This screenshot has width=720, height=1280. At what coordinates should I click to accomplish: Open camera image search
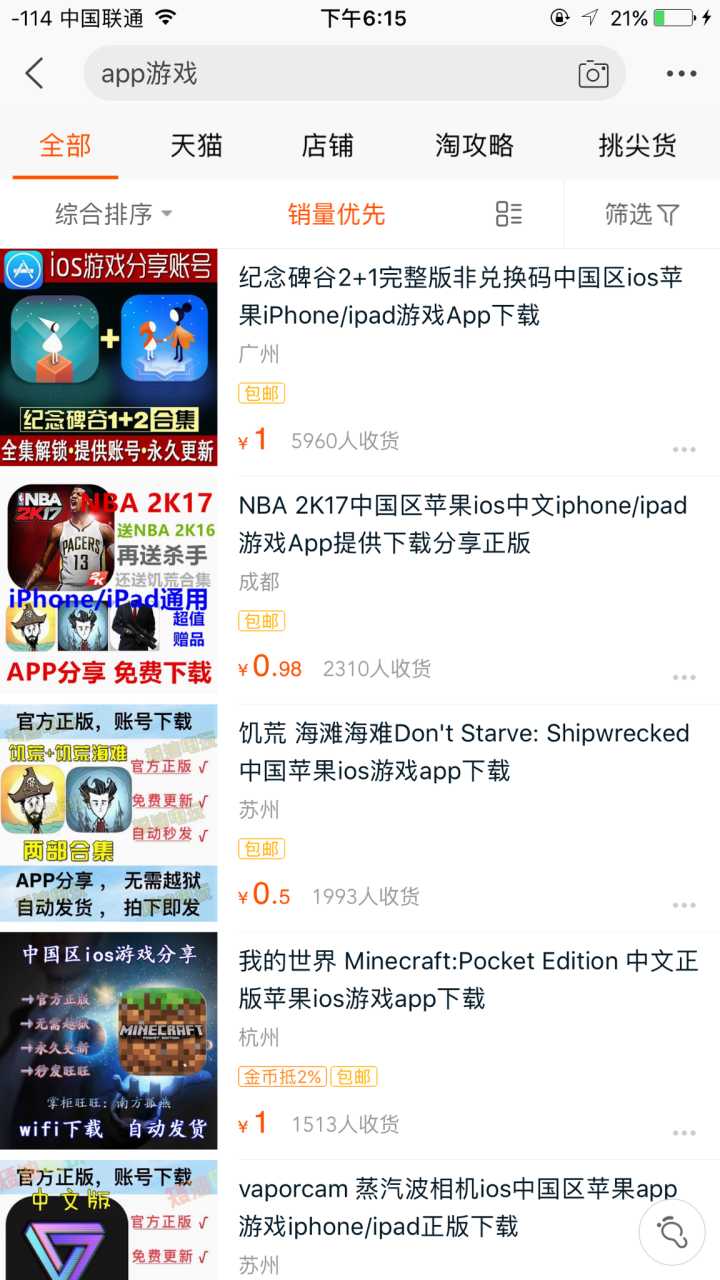(593, 74)
